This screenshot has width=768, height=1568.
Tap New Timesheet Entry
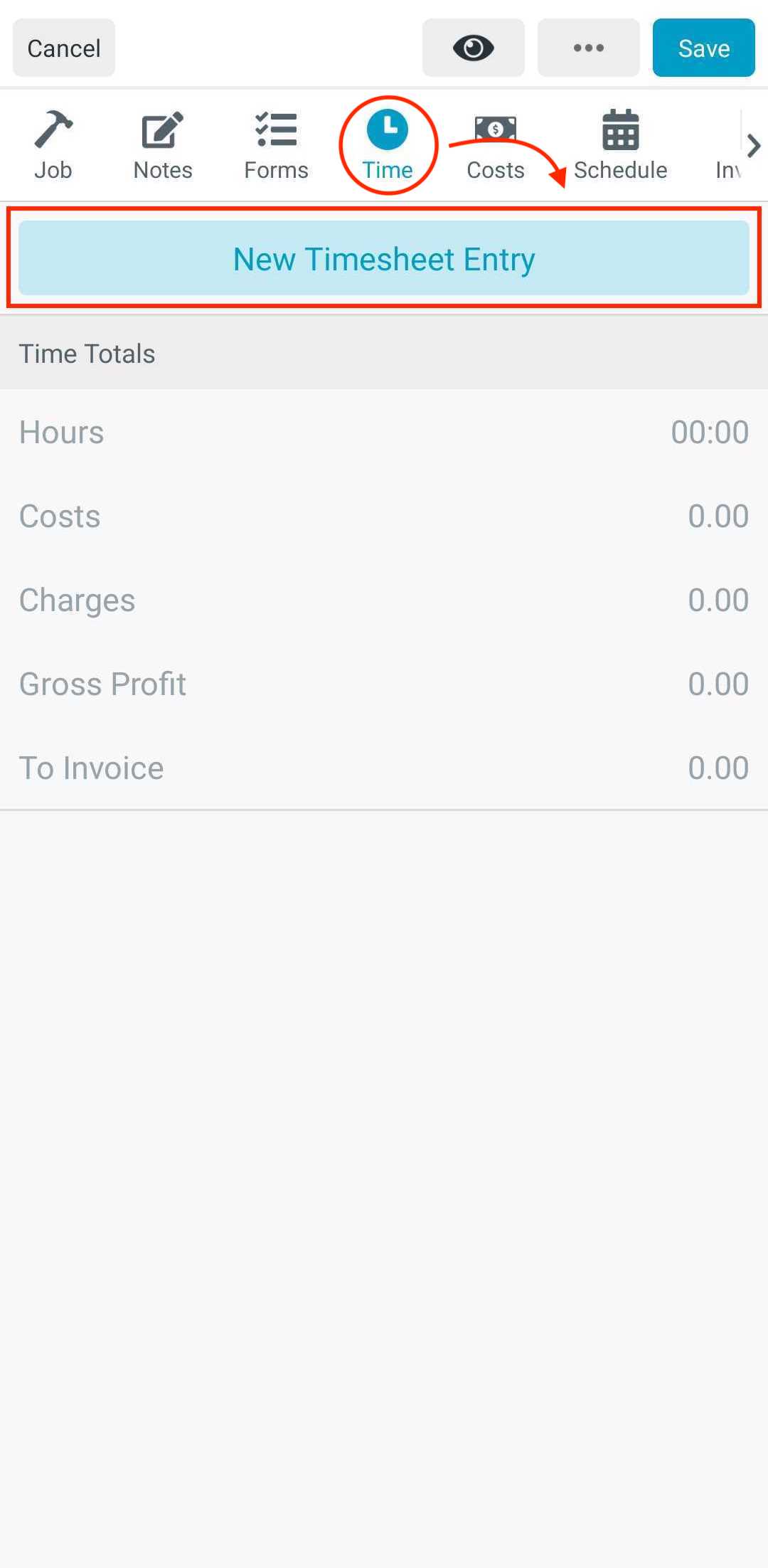click(384, 258)
